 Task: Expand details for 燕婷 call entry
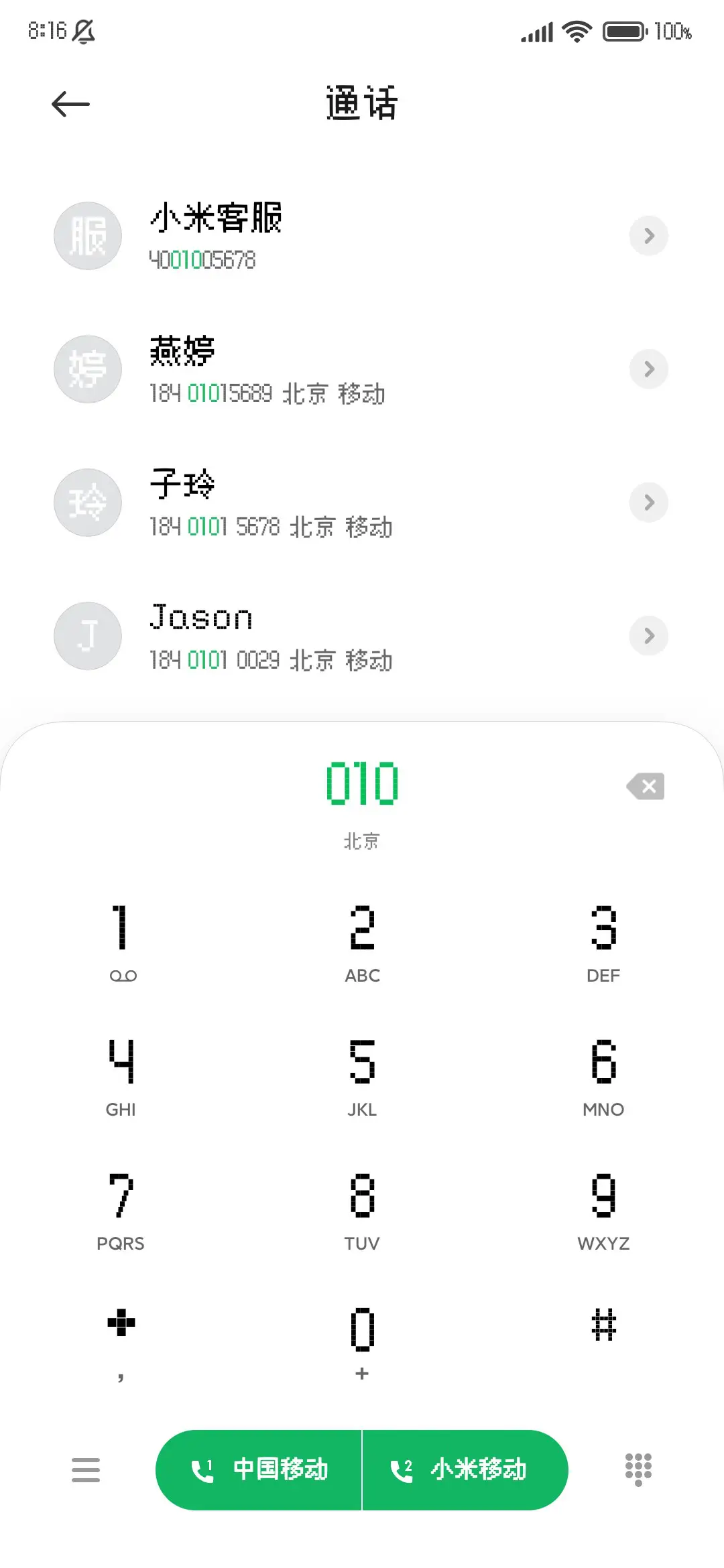click(x=648, y=369)
